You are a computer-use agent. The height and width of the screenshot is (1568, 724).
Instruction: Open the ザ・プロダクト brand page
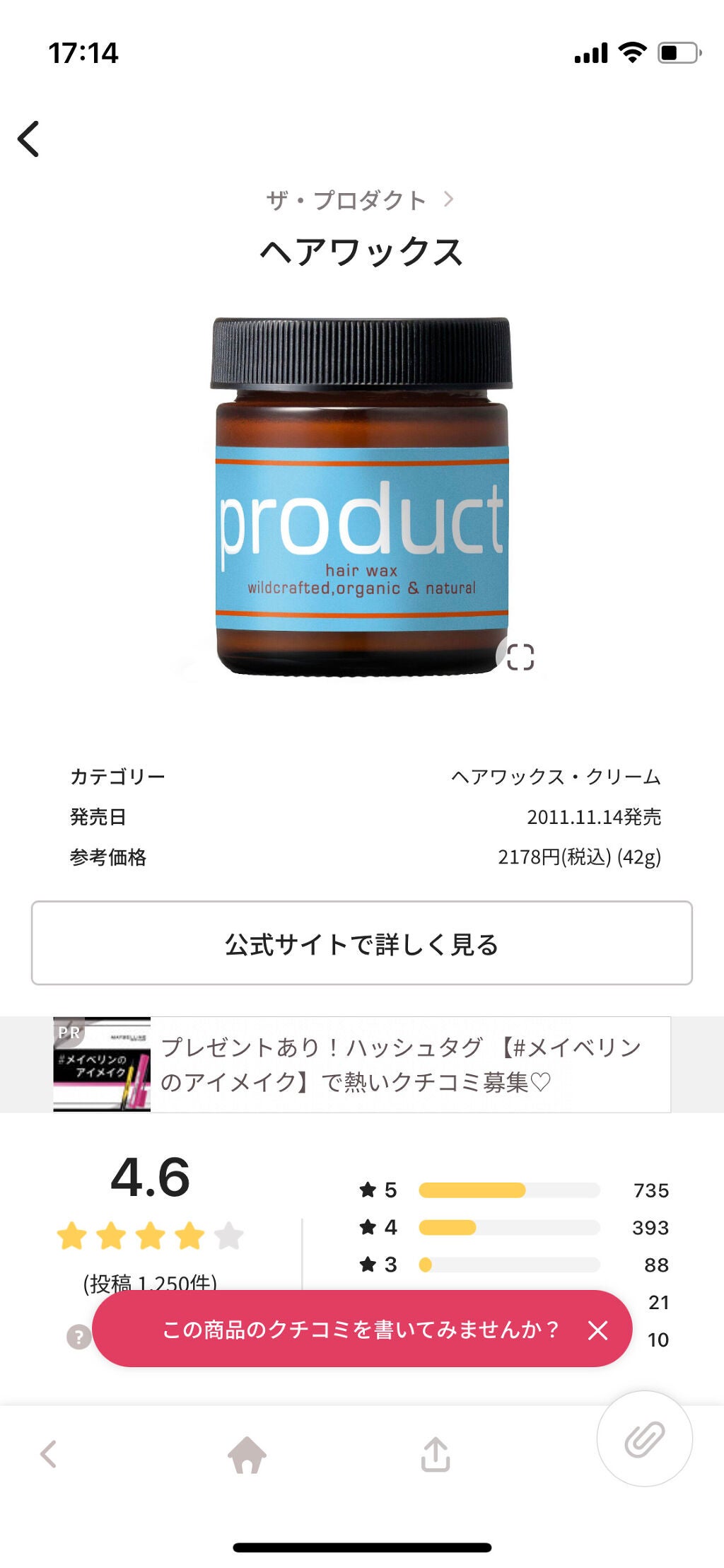pyautogui.click(x=359, y=200)
